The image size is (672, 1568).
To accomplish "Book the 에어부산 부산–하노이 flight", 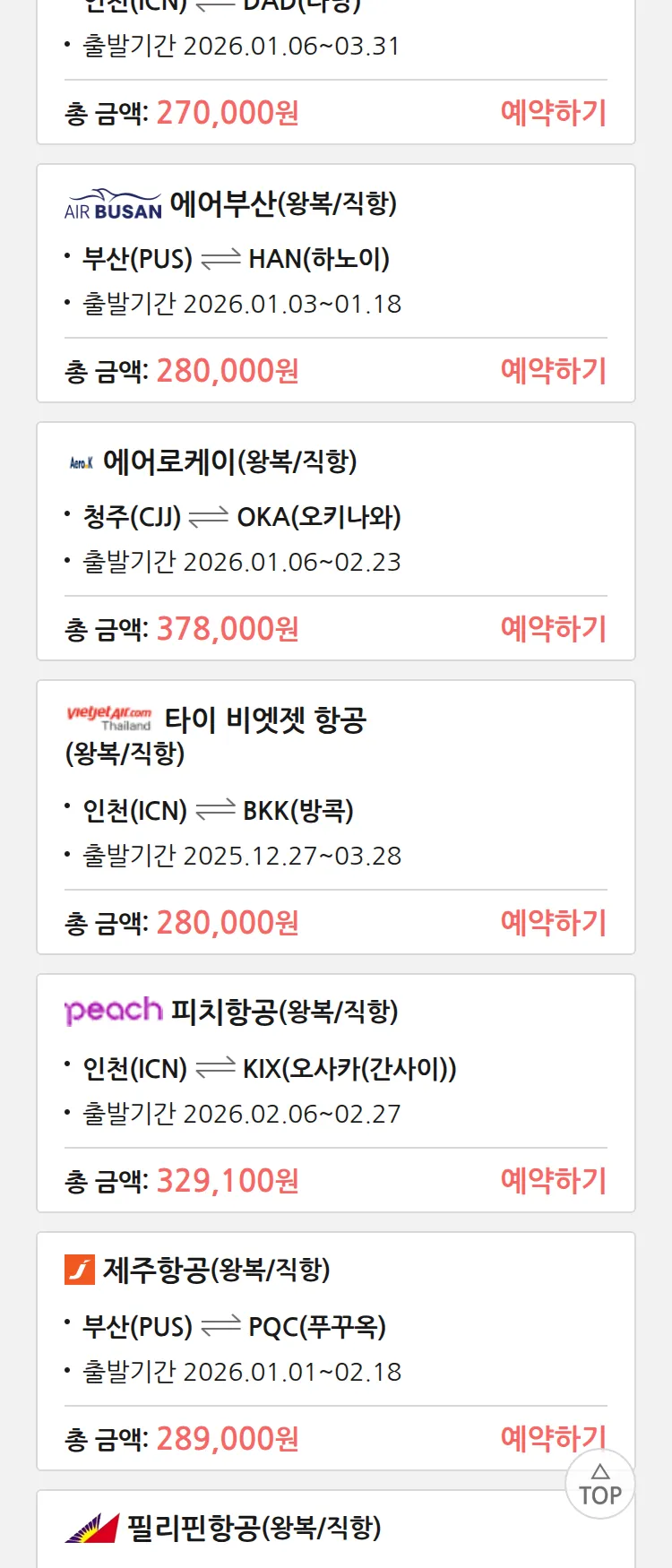I will (553, 371).
